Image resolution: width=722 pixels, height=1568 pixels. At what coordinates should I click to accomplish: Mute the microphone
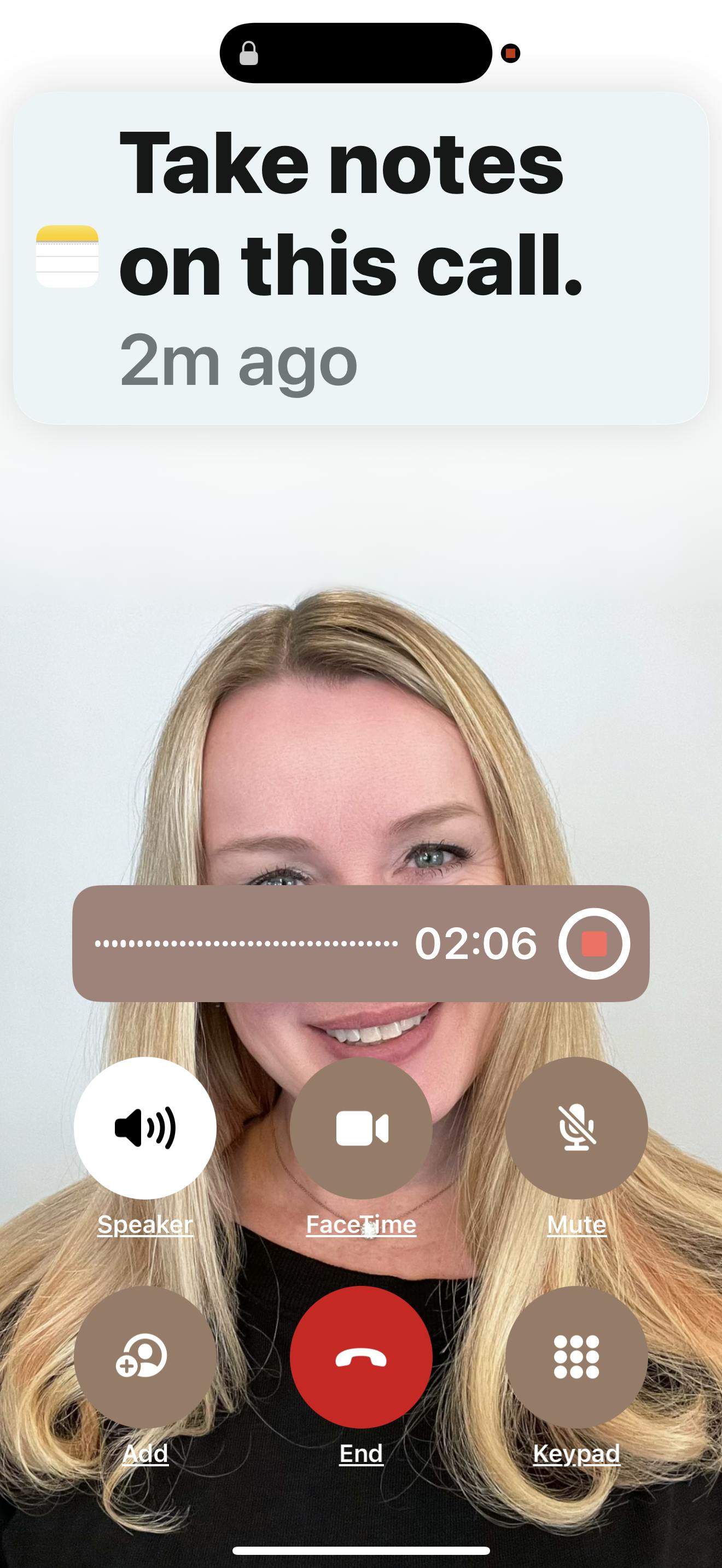[576, 1128]
